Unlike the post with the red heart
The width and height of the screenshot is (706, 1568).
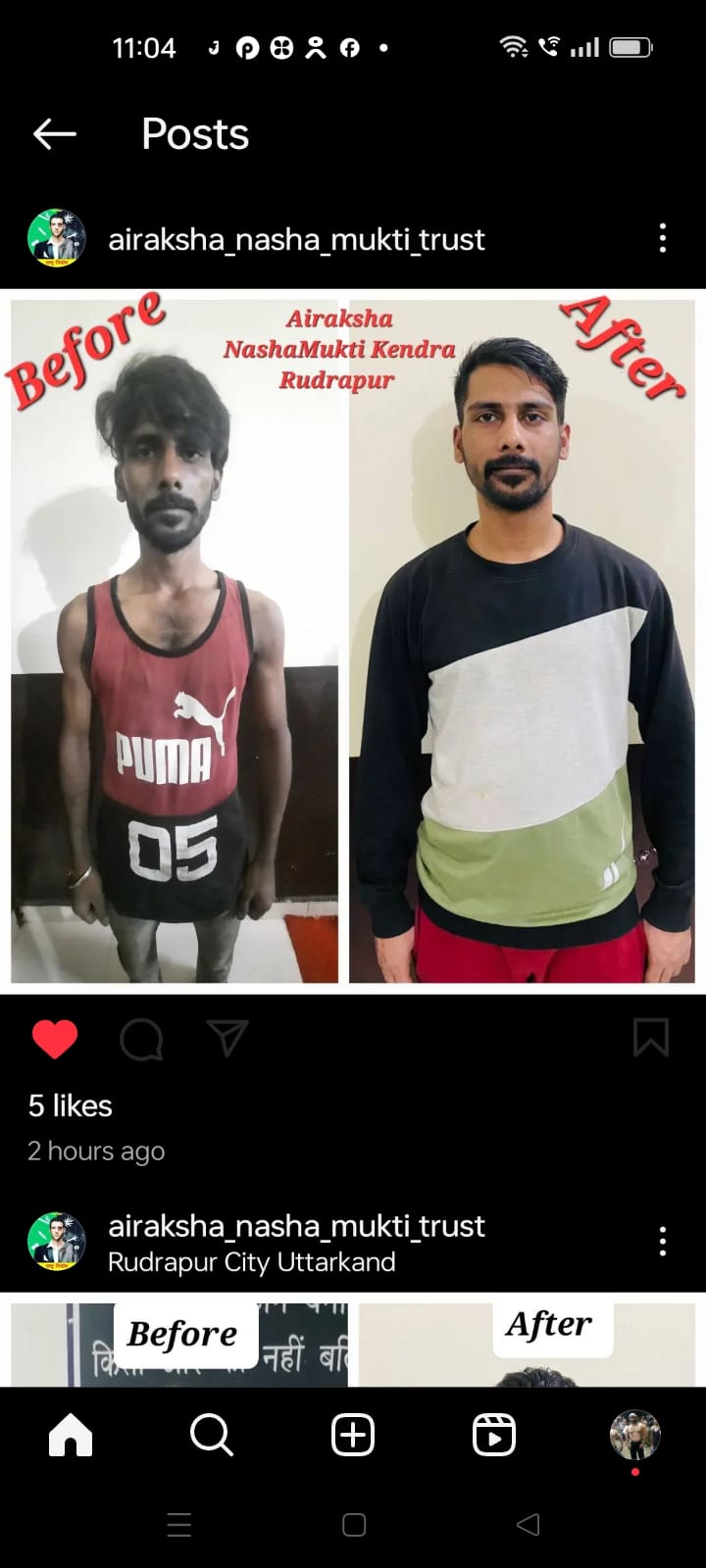pos(55,1039)
